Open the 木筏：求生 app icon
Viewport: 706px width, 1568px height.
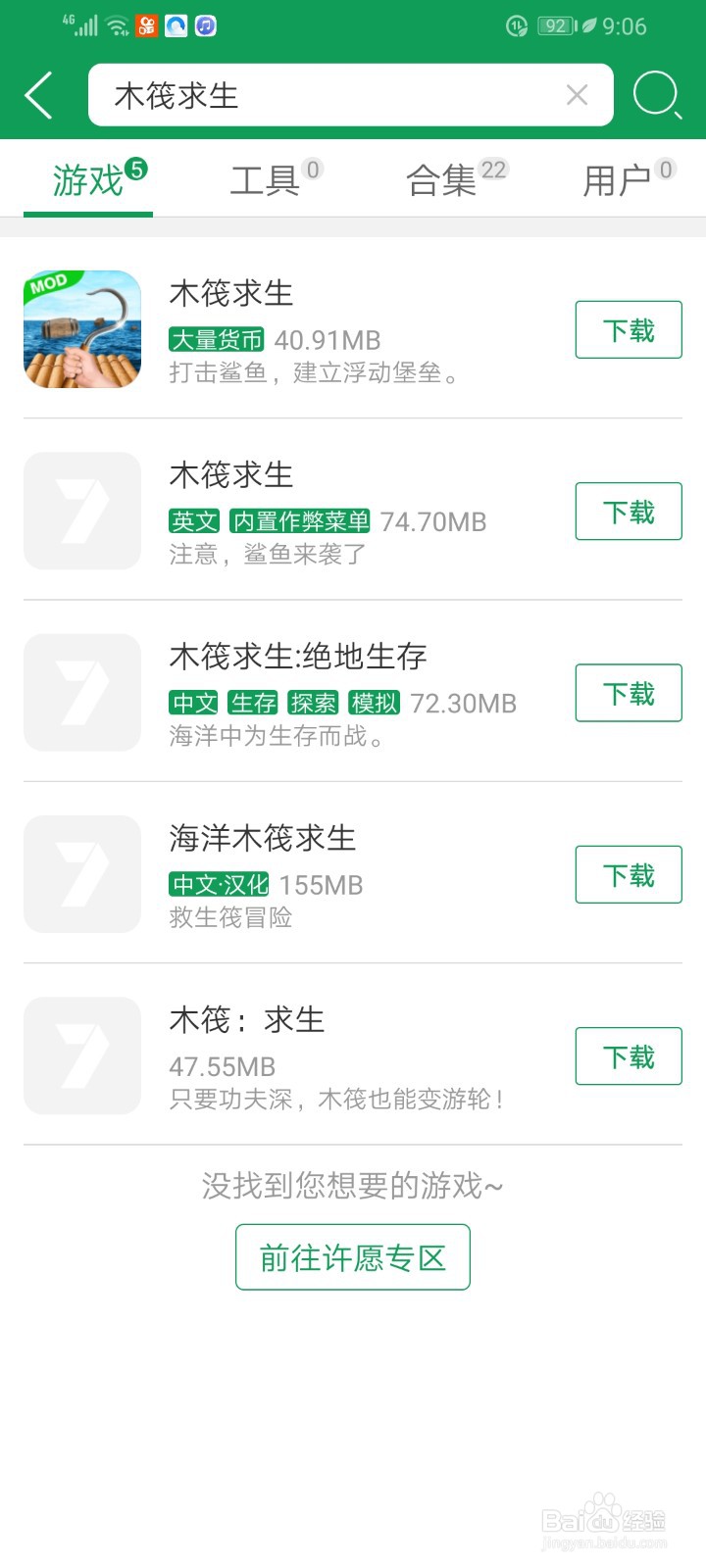pyautogui.click(x=81, y=1054)
